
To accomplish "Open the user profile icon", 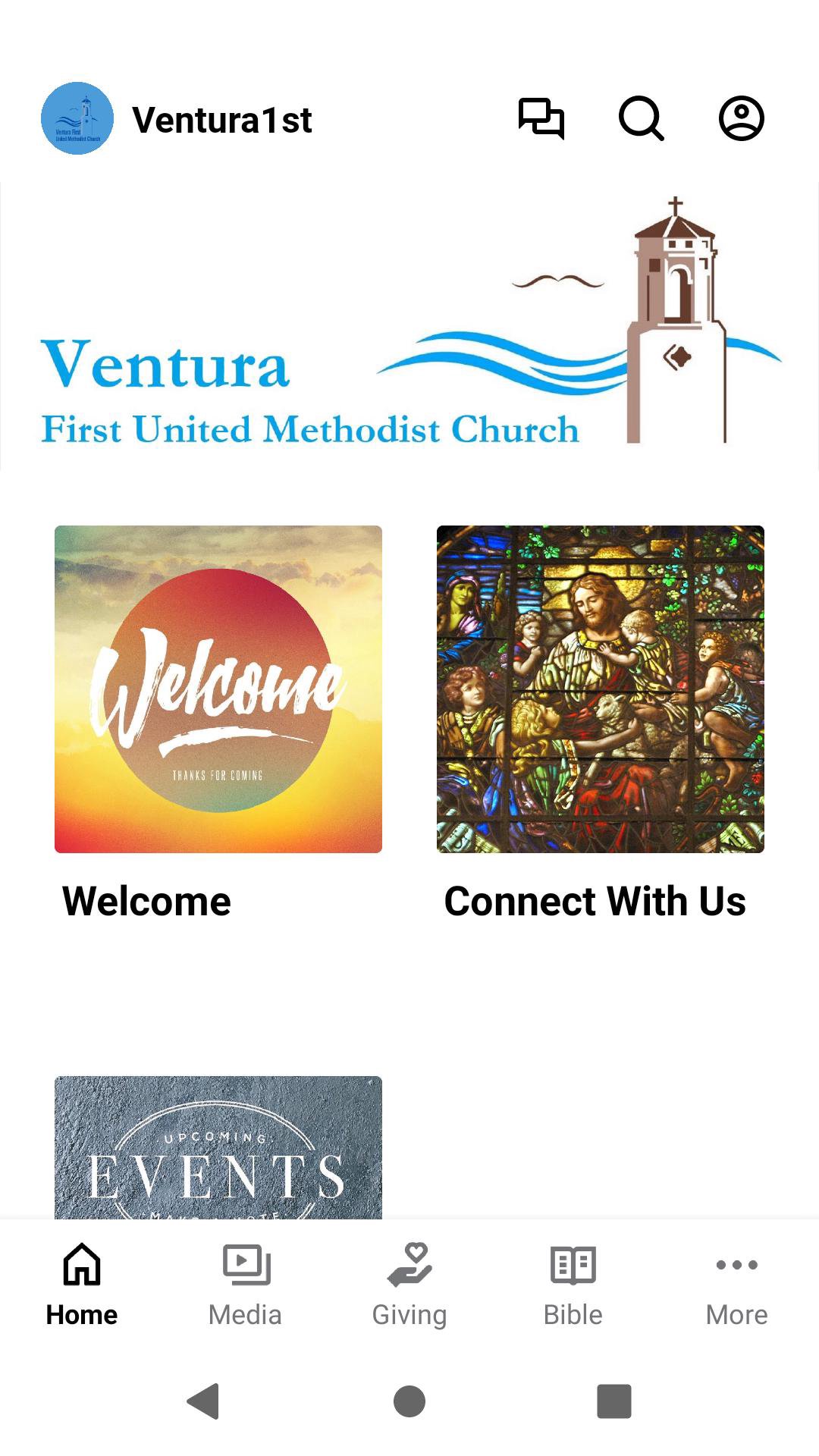I will [x=741, y=118].
